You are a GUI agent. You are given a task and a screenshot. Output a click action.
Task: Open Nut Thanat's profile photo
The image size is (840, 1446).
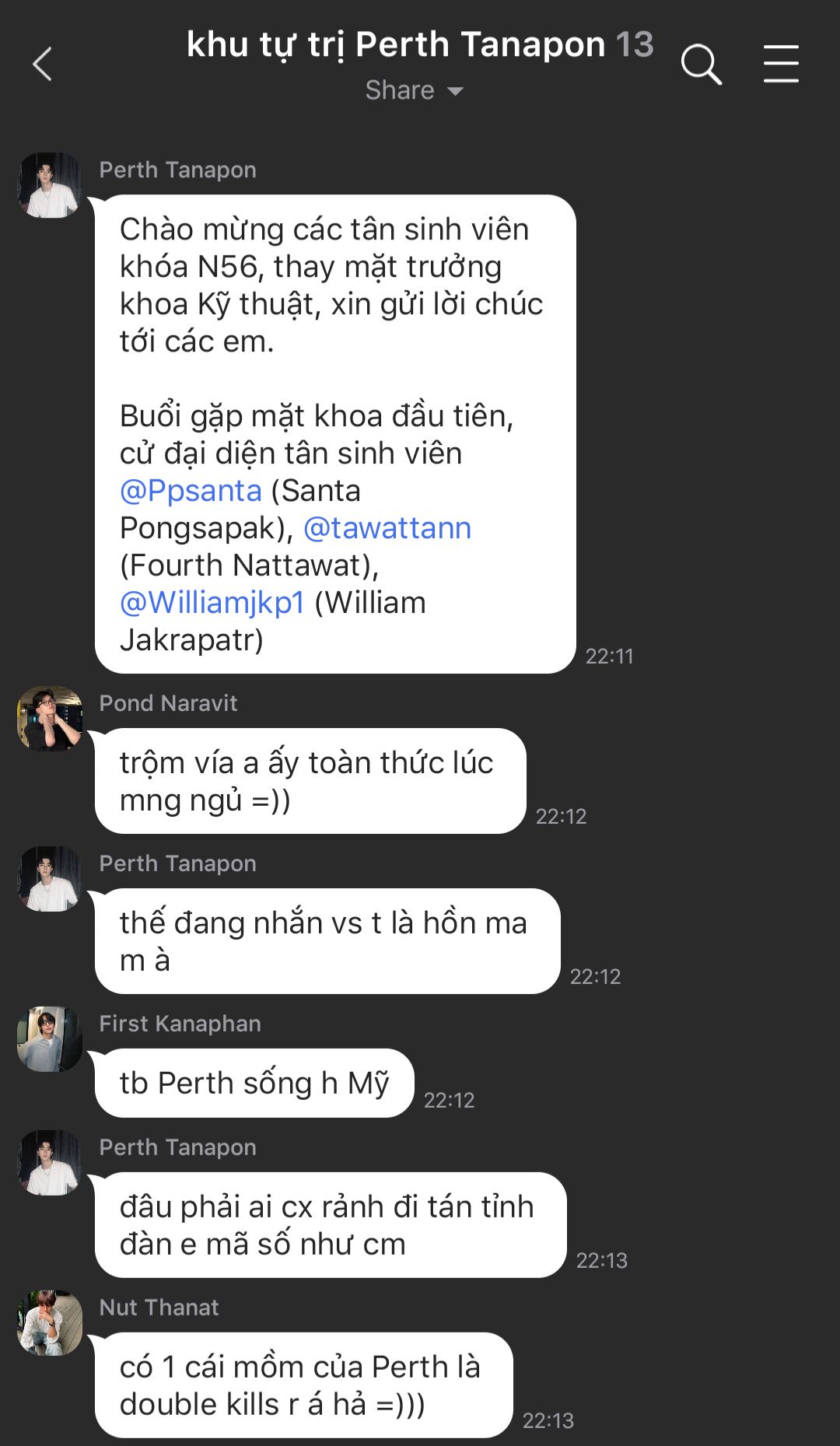click(50, 1323)
